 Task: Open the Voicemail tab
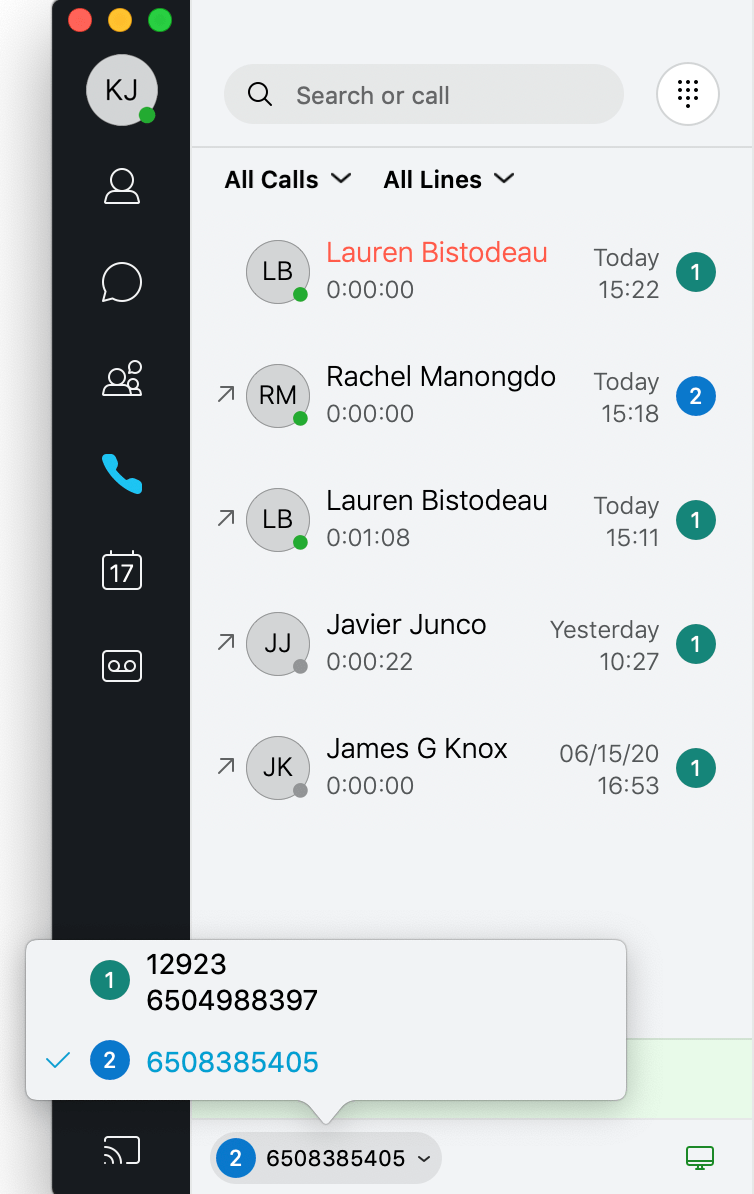click(x=122, y=665)
